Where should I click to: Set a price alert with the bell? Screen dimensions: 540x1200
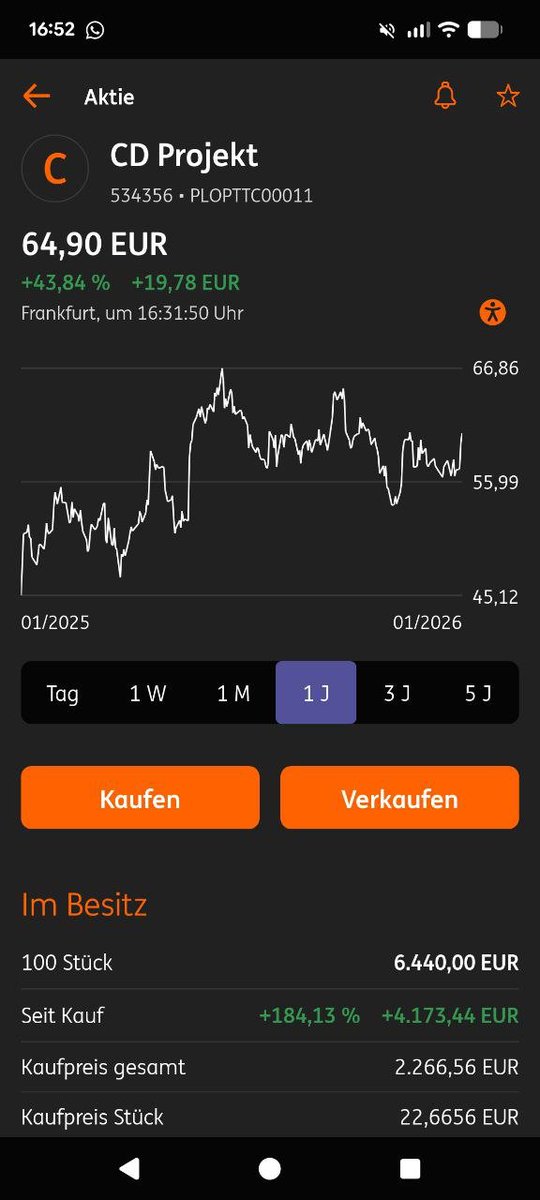(x=445, y=96)
